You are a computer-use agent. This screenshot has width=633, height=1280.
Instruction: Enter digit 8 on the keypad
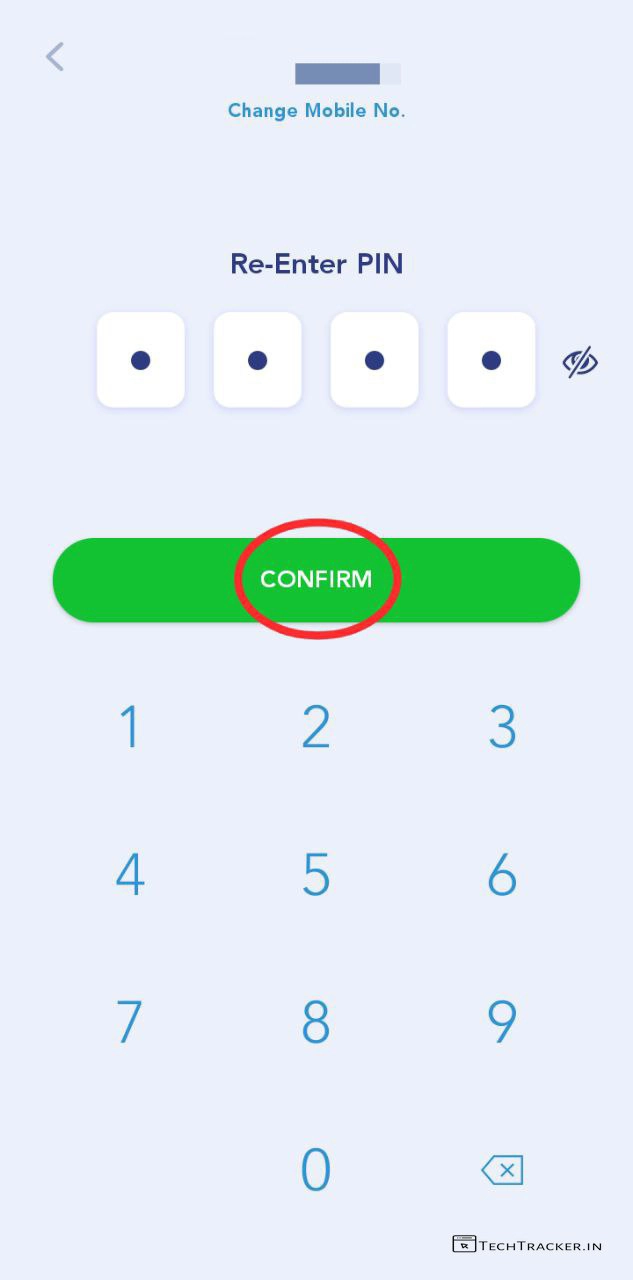tap(316, 1022)
